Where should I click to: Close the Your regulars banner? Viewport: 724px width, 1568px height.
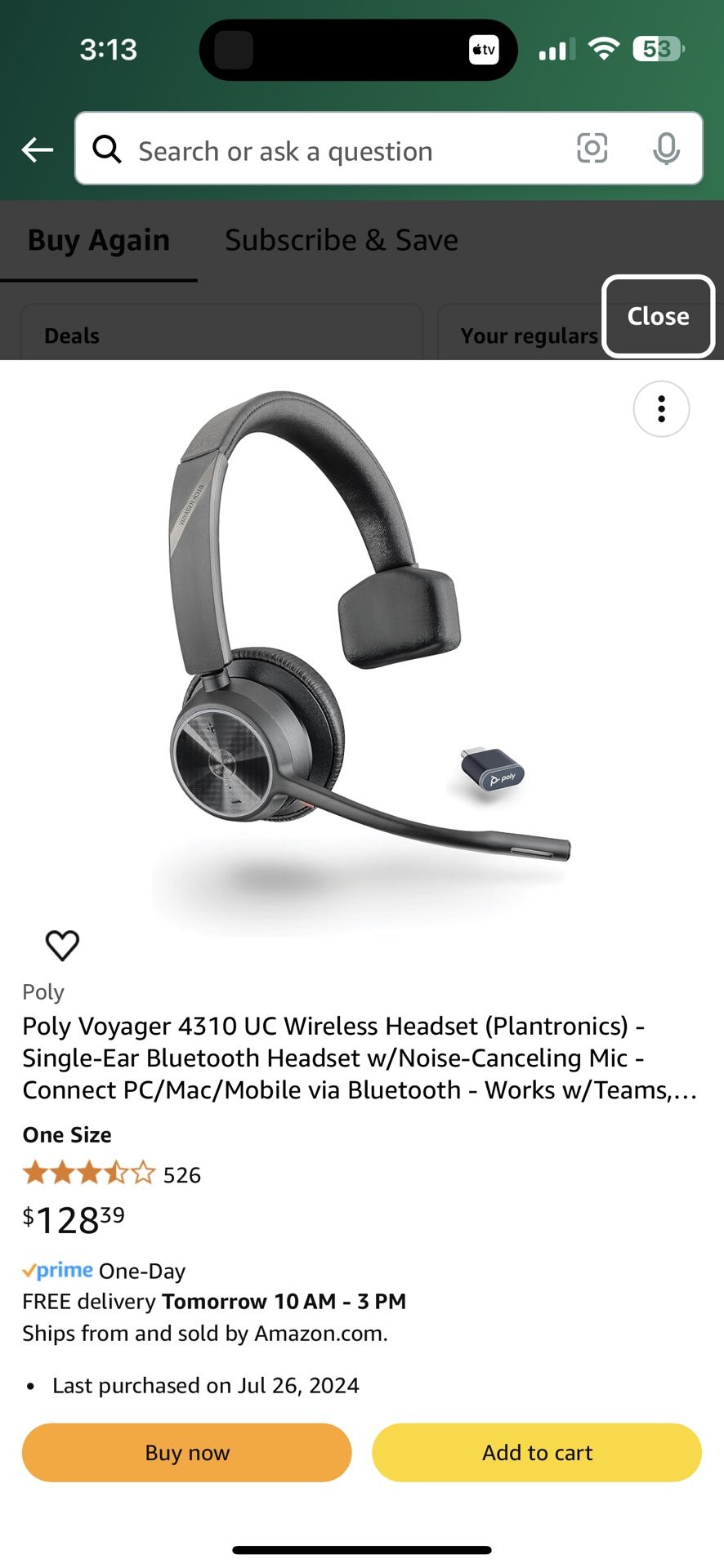point(658,317)
